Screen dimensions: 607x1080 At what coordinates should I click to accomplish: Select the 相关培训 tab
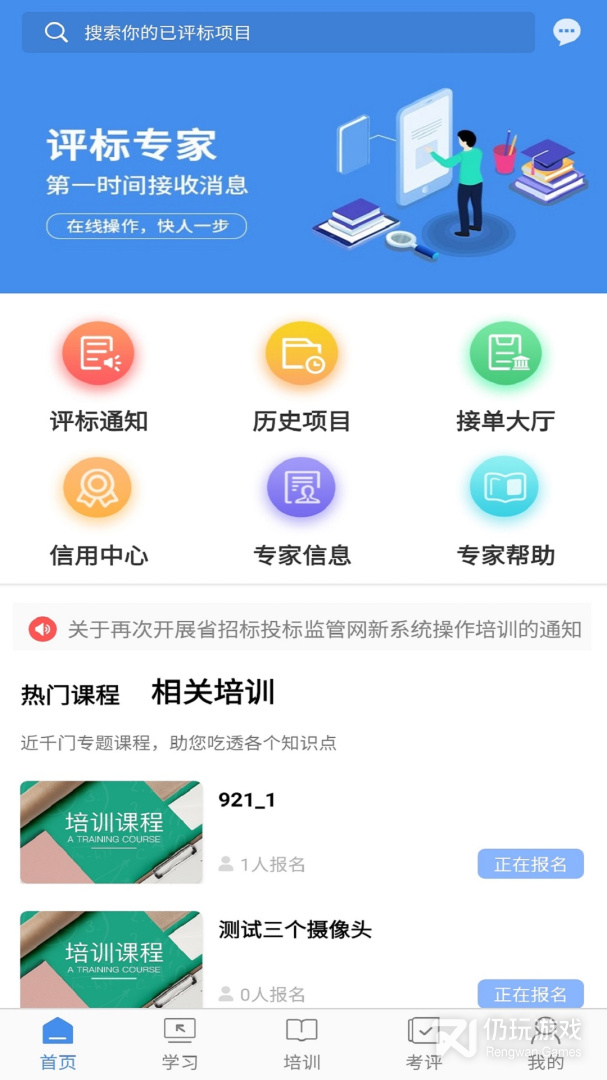213,692
